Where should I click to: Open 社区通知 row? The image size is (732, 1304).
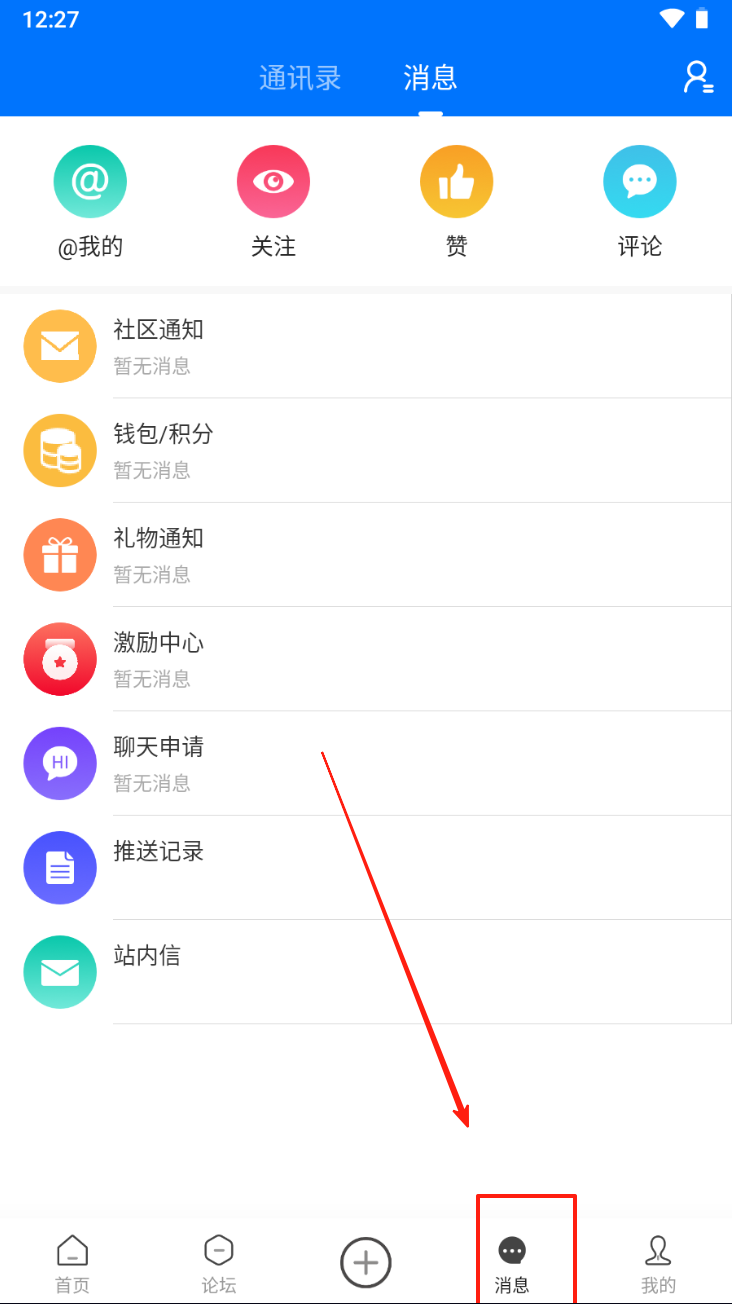(x=366, y=346)
